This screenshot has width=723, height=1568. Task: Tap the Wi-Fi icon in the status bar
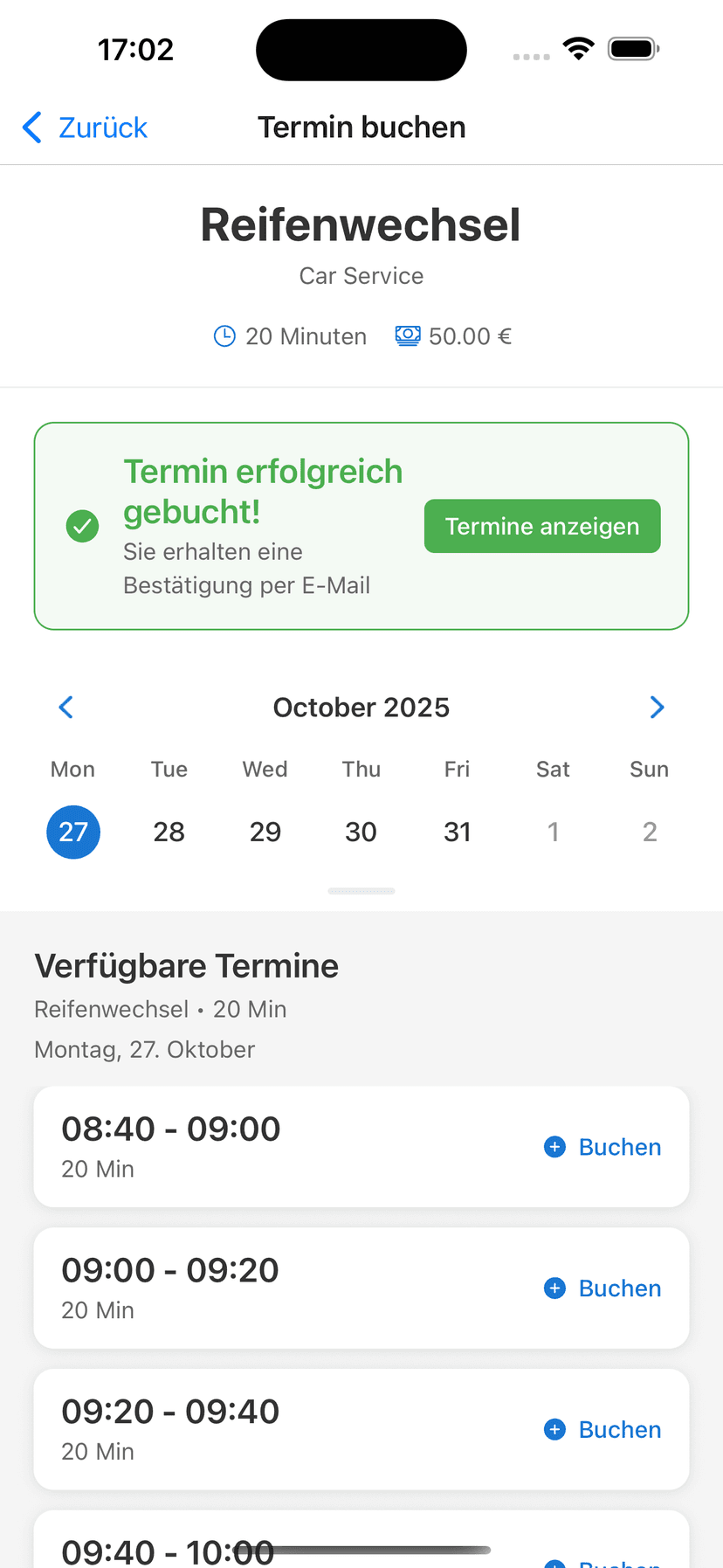[x=578, y=49]
